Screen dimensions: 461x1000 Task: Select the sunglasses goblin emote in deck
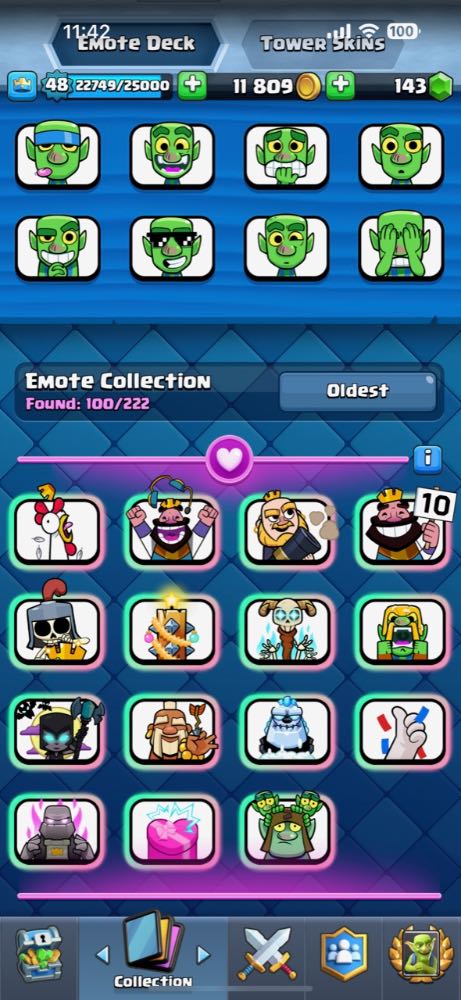pos(172,248)
